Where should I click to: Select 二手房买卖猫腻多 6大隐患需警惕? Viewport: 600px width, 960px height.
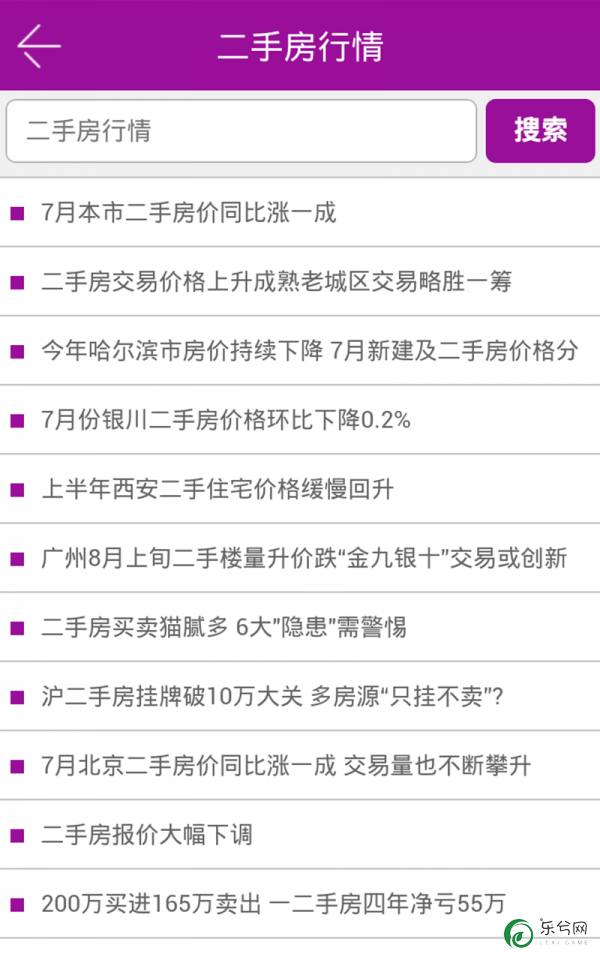[x=300, y=627]
